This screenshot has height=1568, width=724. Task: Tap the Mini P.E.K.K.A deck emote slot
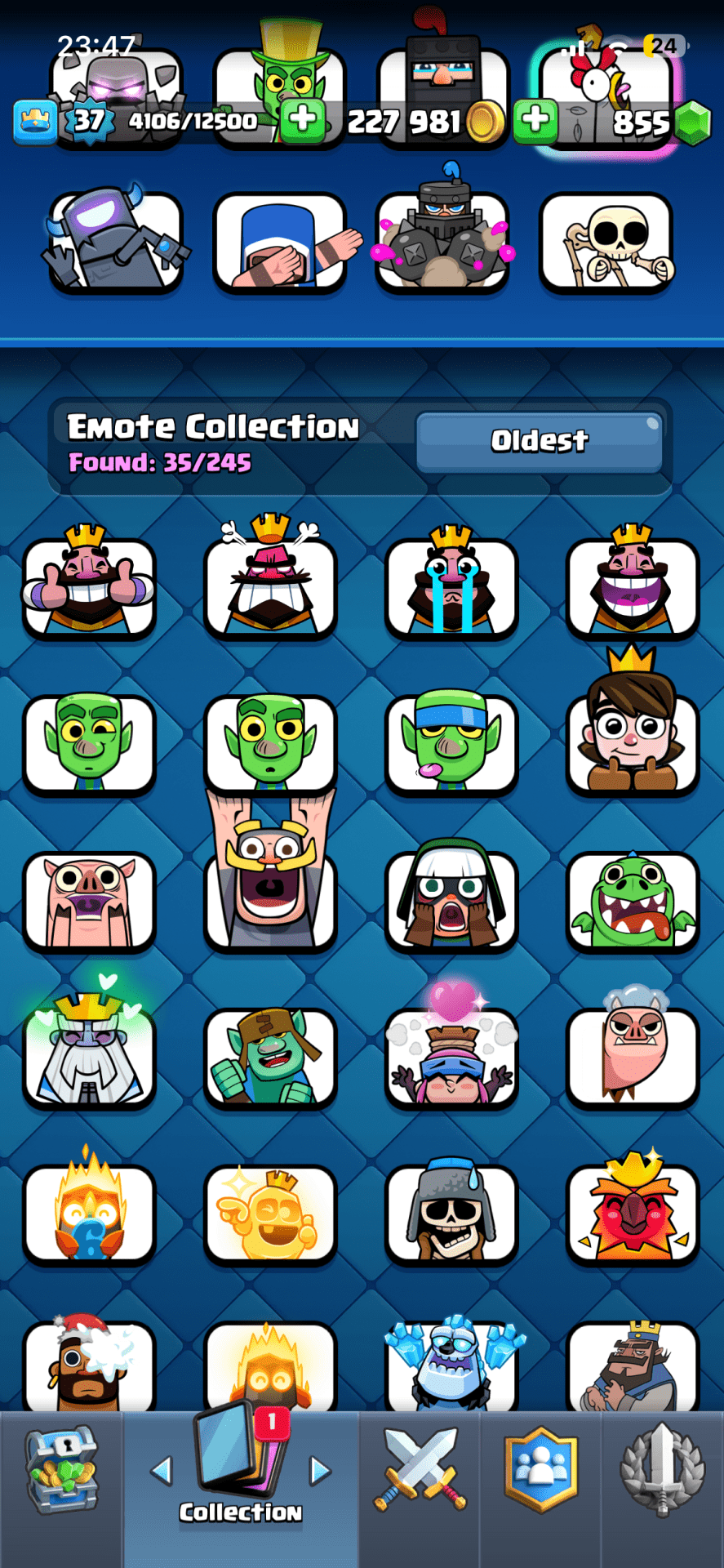click(x=116, y=242)
